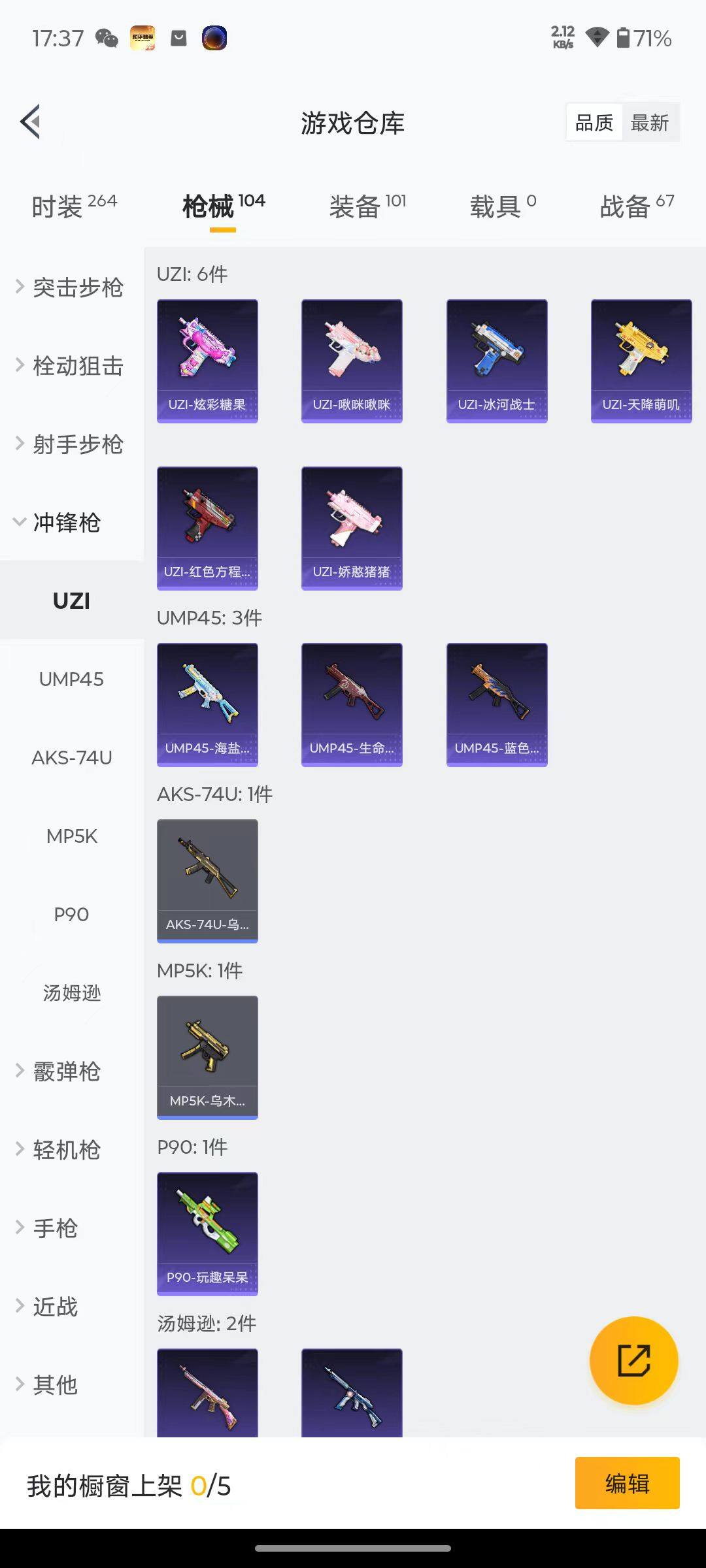Switch sorting to 最新

[x=651, y=122]
